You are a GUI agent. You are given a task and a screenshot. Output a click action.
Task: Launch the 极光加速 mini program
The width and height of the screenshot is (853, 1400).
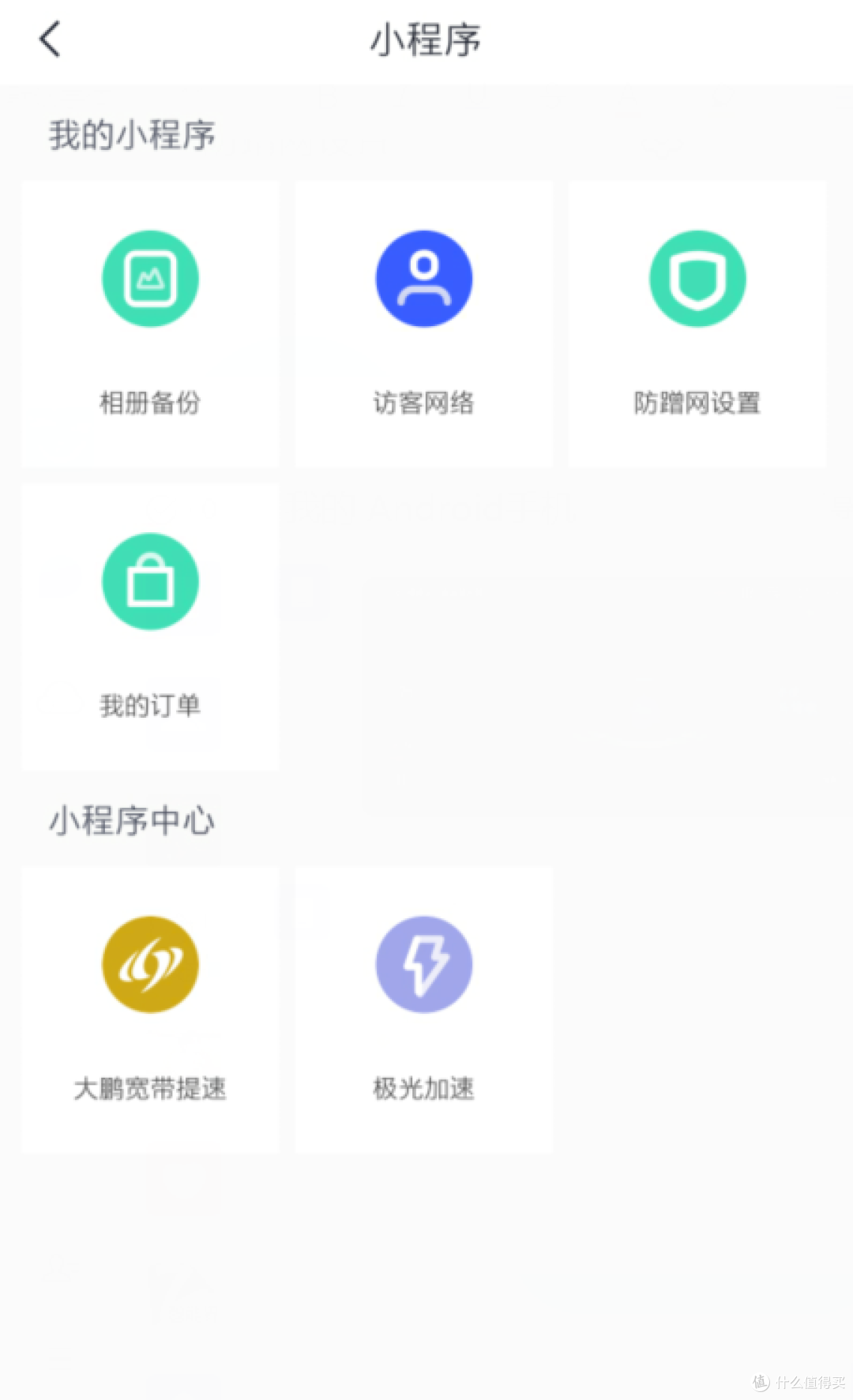point(424,1010)
